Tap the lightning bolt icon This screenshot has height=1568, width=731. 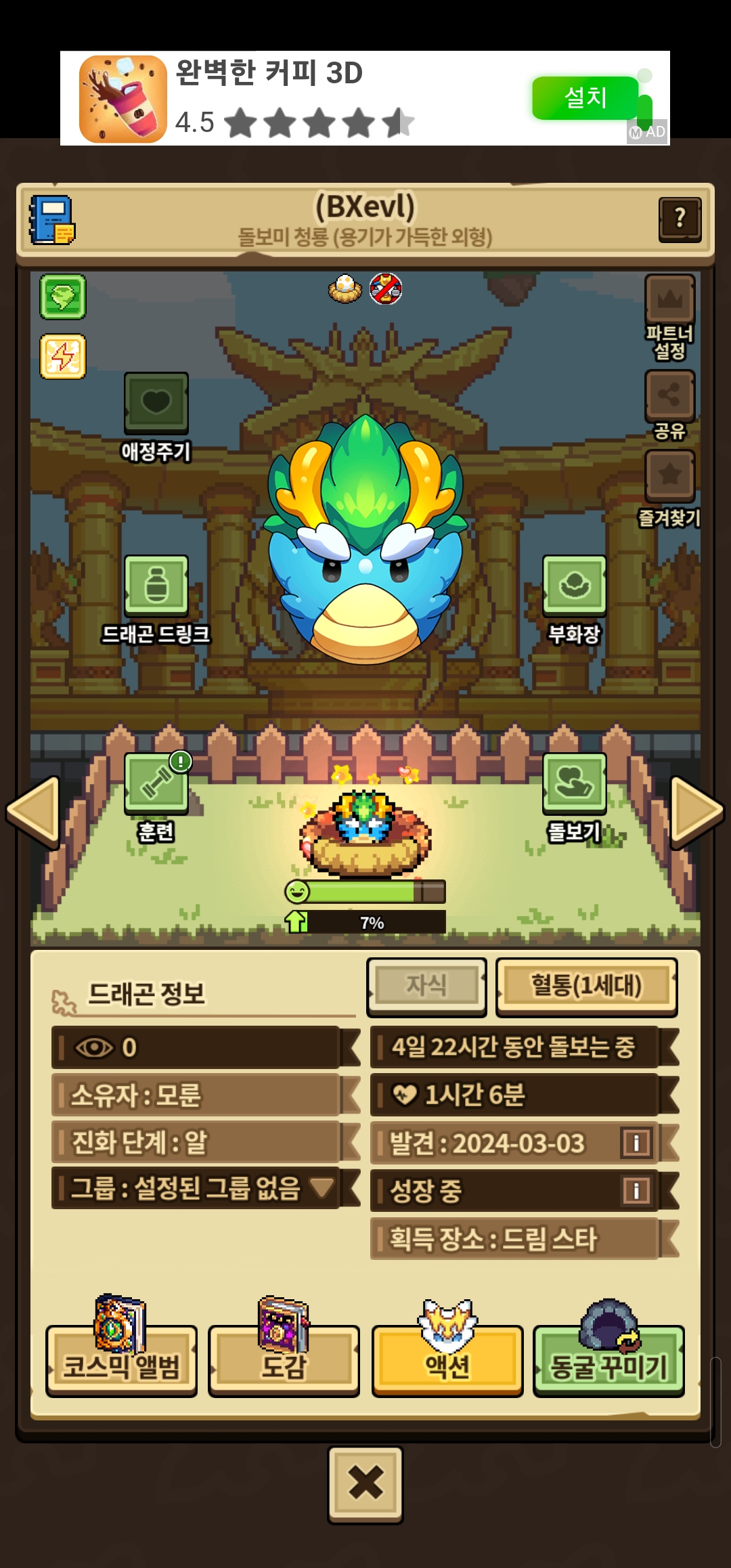coord(62,356)
